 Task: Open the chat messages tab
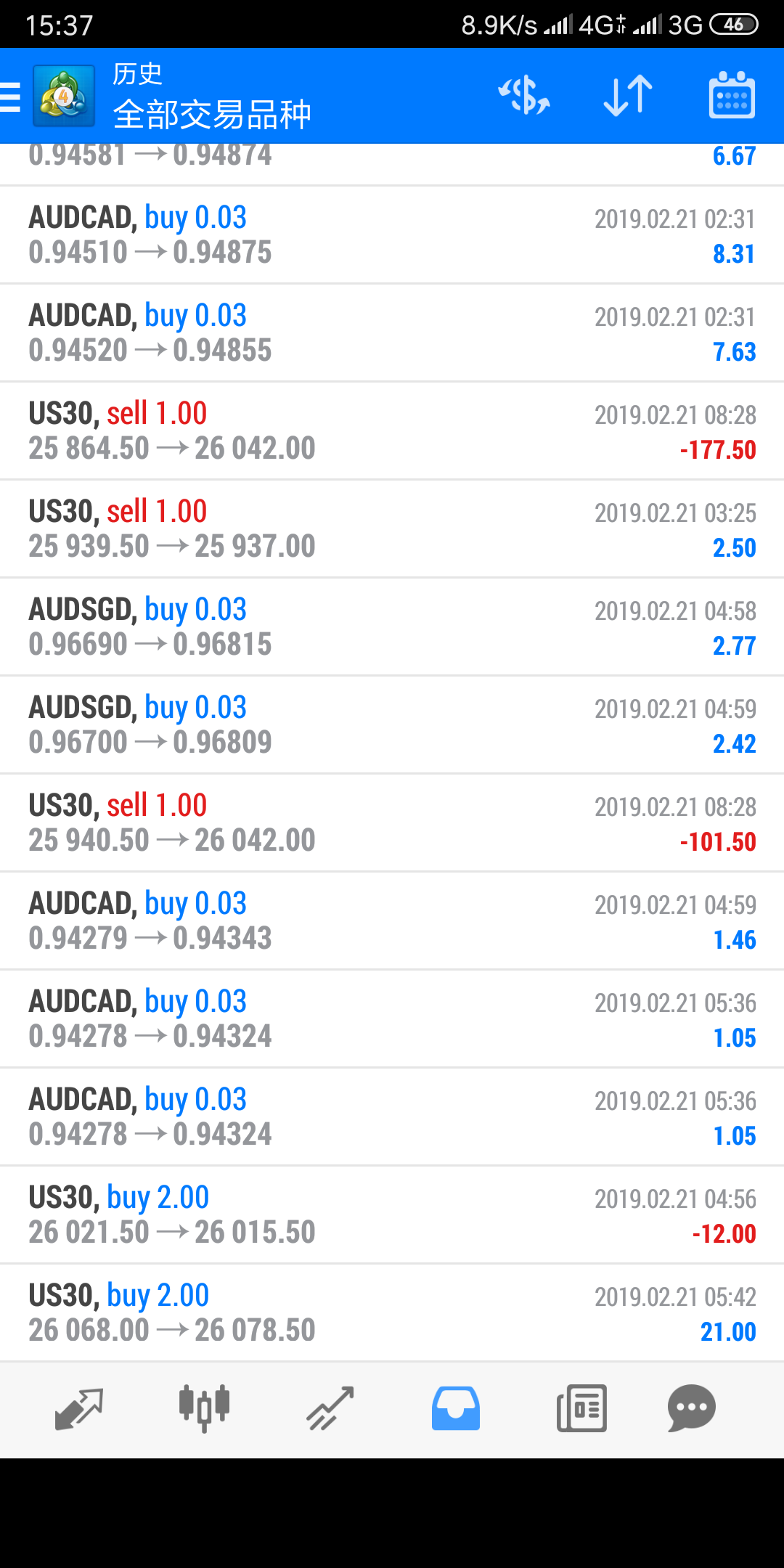point(692,1409)
